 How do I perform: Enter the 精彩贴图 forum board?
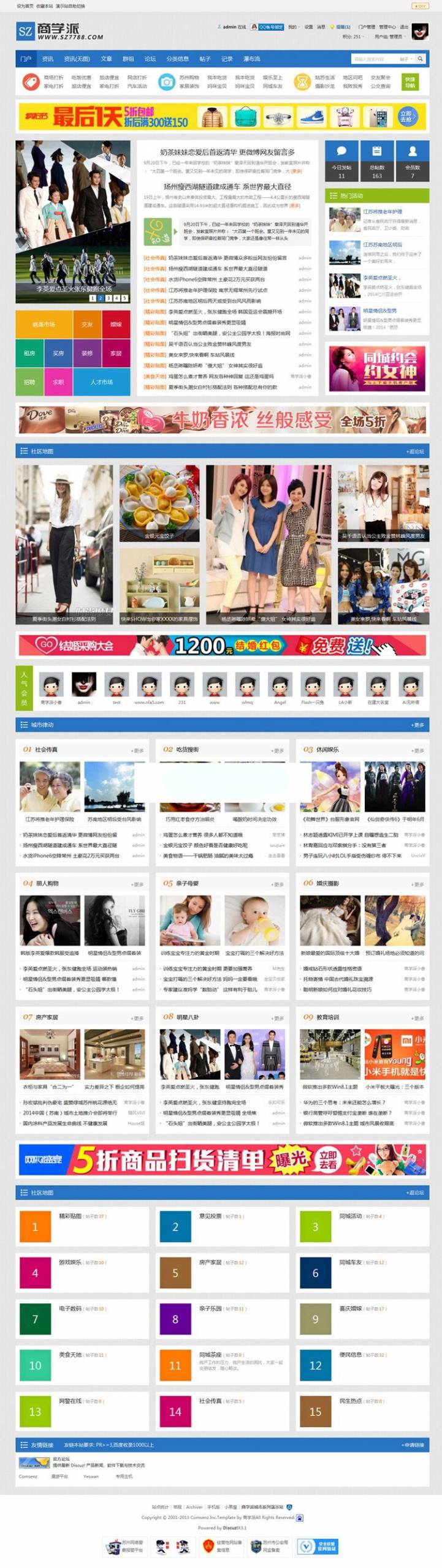(70, 1216)
